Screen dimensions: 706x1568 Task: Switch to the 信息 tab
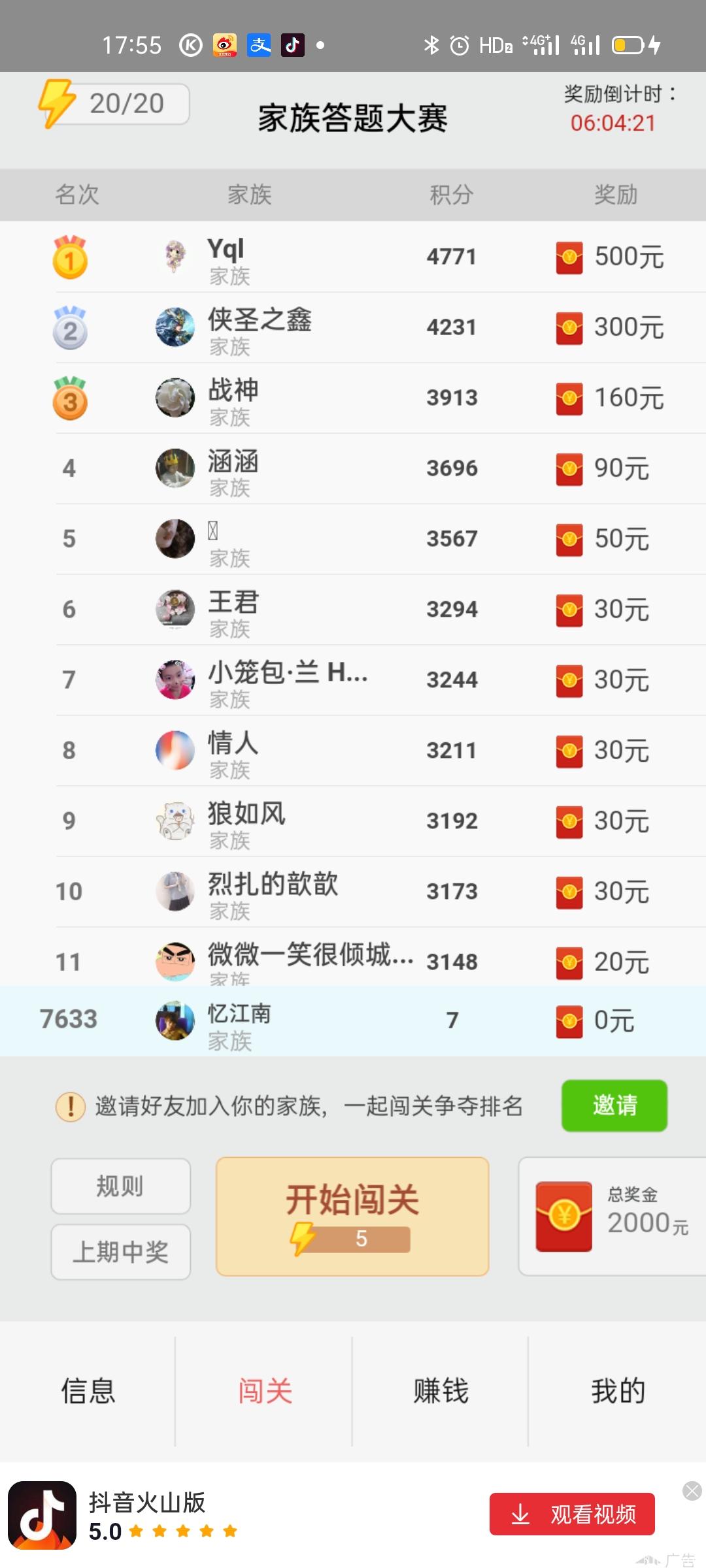click(88, 1391)
